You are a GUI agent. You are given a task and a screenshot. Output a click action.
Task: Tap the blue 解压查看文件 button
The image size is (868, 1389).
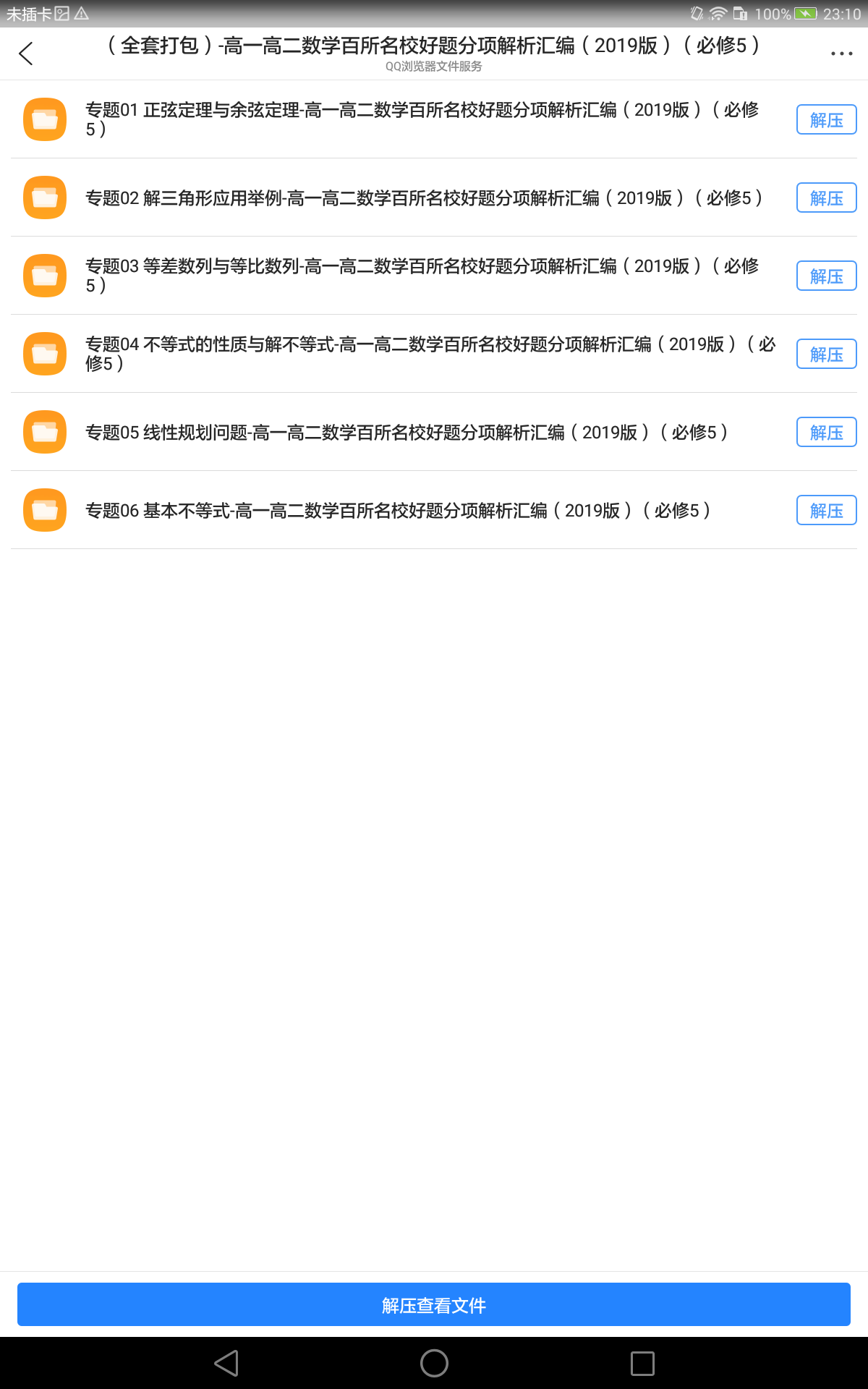(434, 1304)
